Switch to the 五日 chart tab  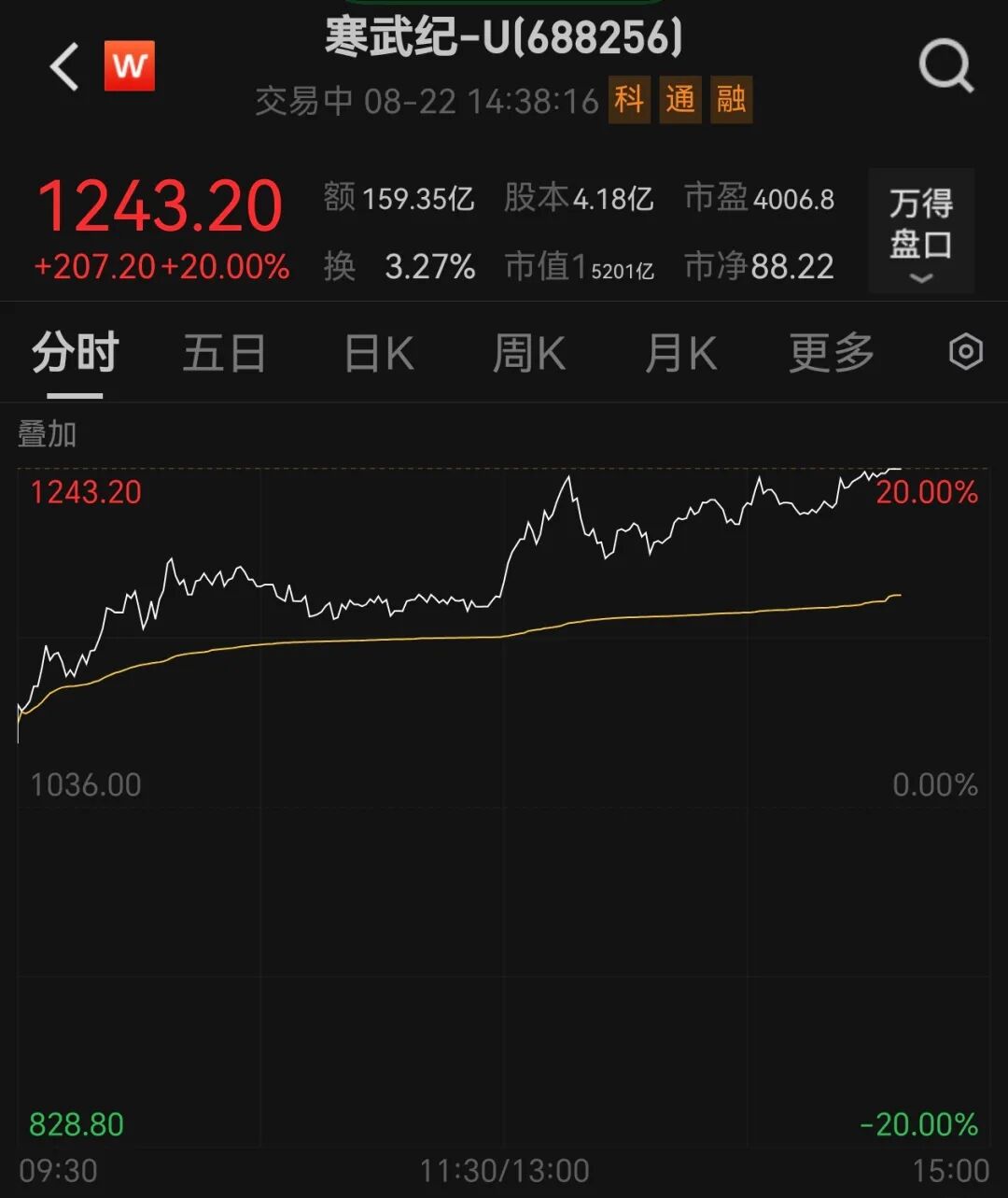224,354
